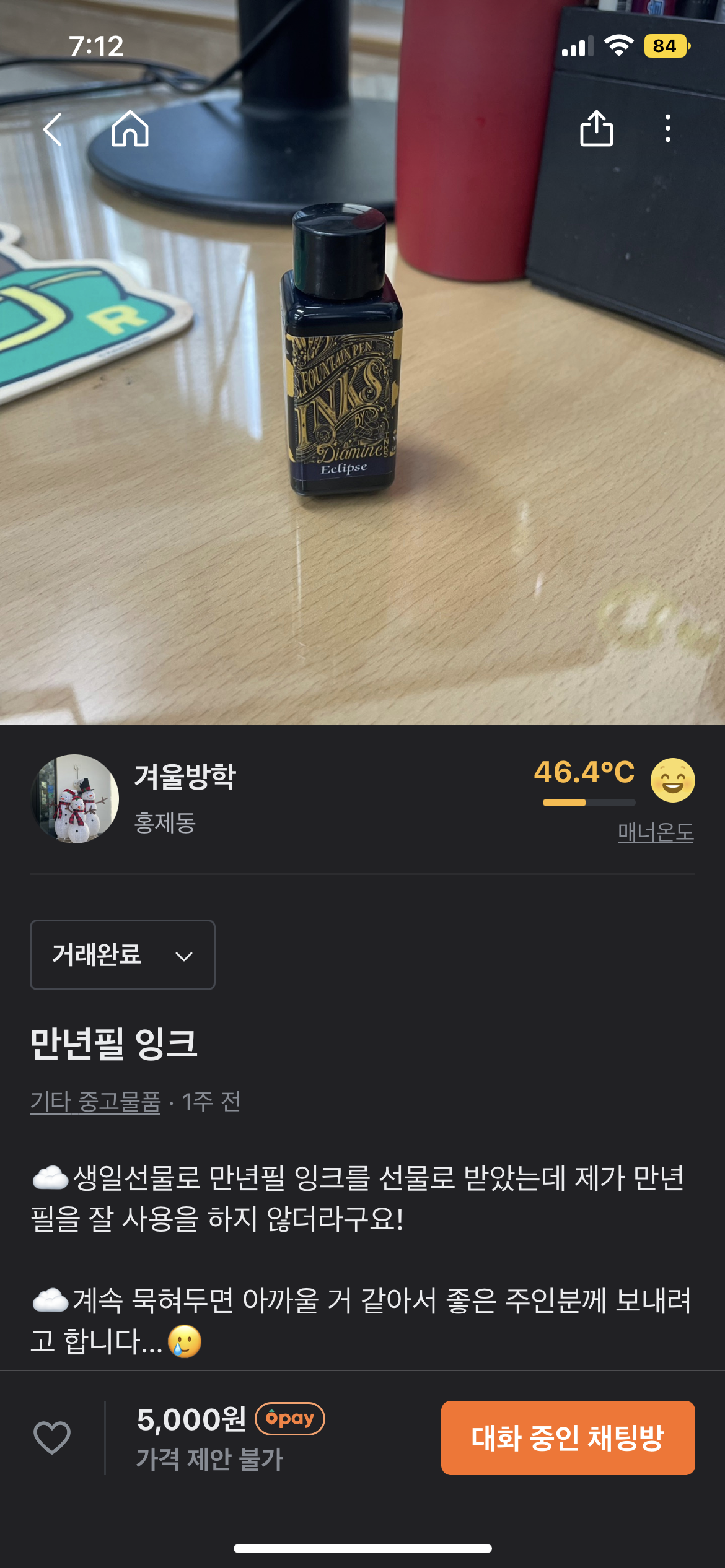Open the 기타 중고물품 category link
725x1568 pixels.
(x=95, y=1102)
